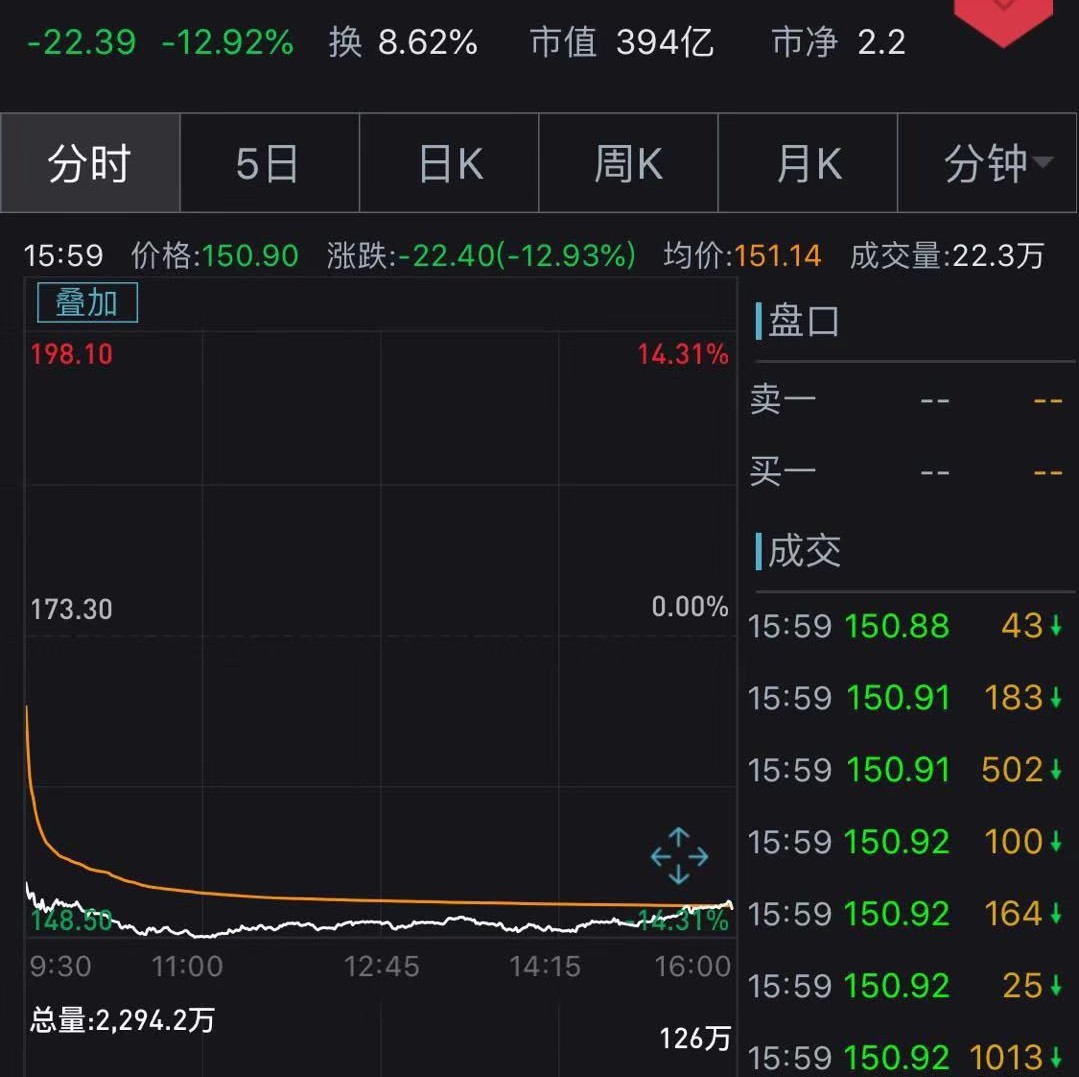1079x1077 pixels.
Task: Select the 日K chart tab
Action: click(449, 163)
